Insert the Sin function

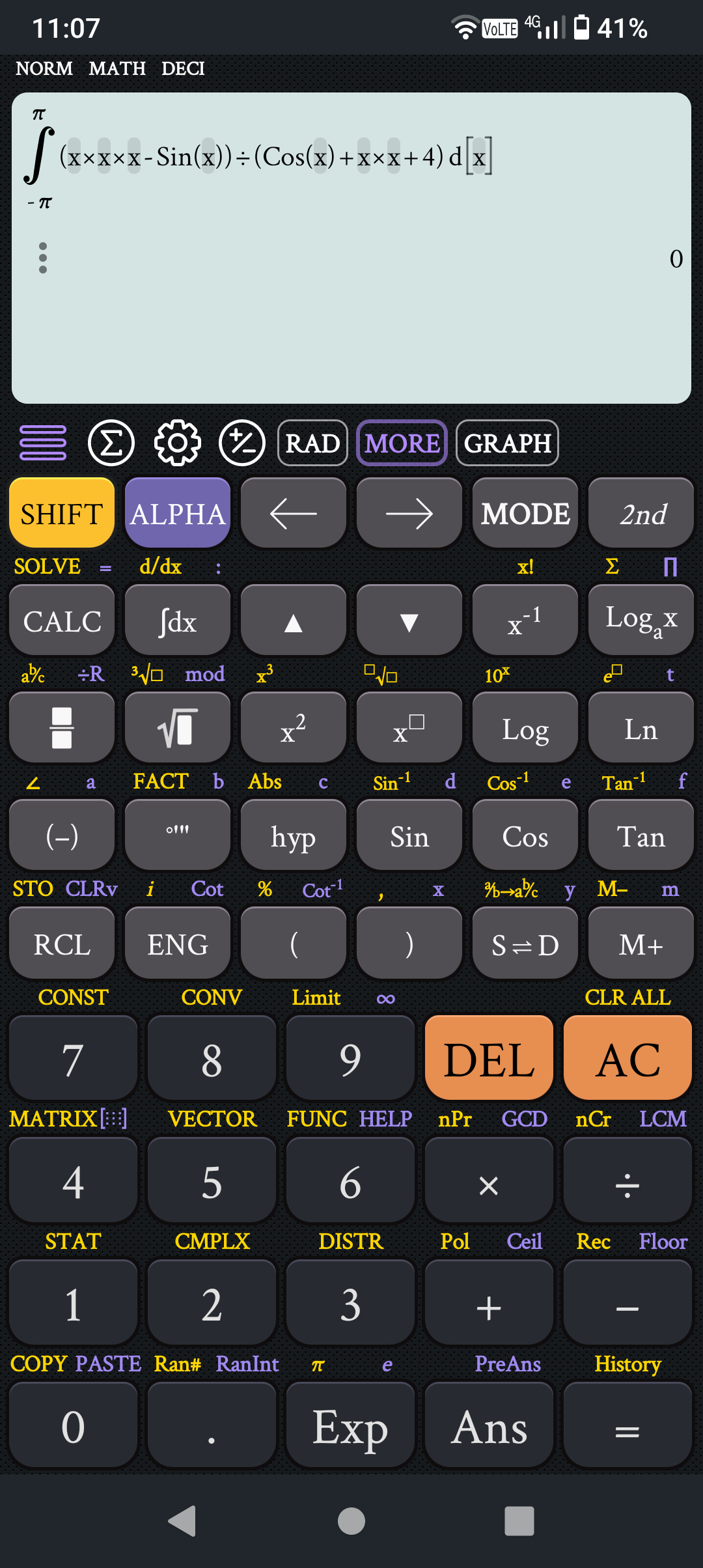(409, 836)
